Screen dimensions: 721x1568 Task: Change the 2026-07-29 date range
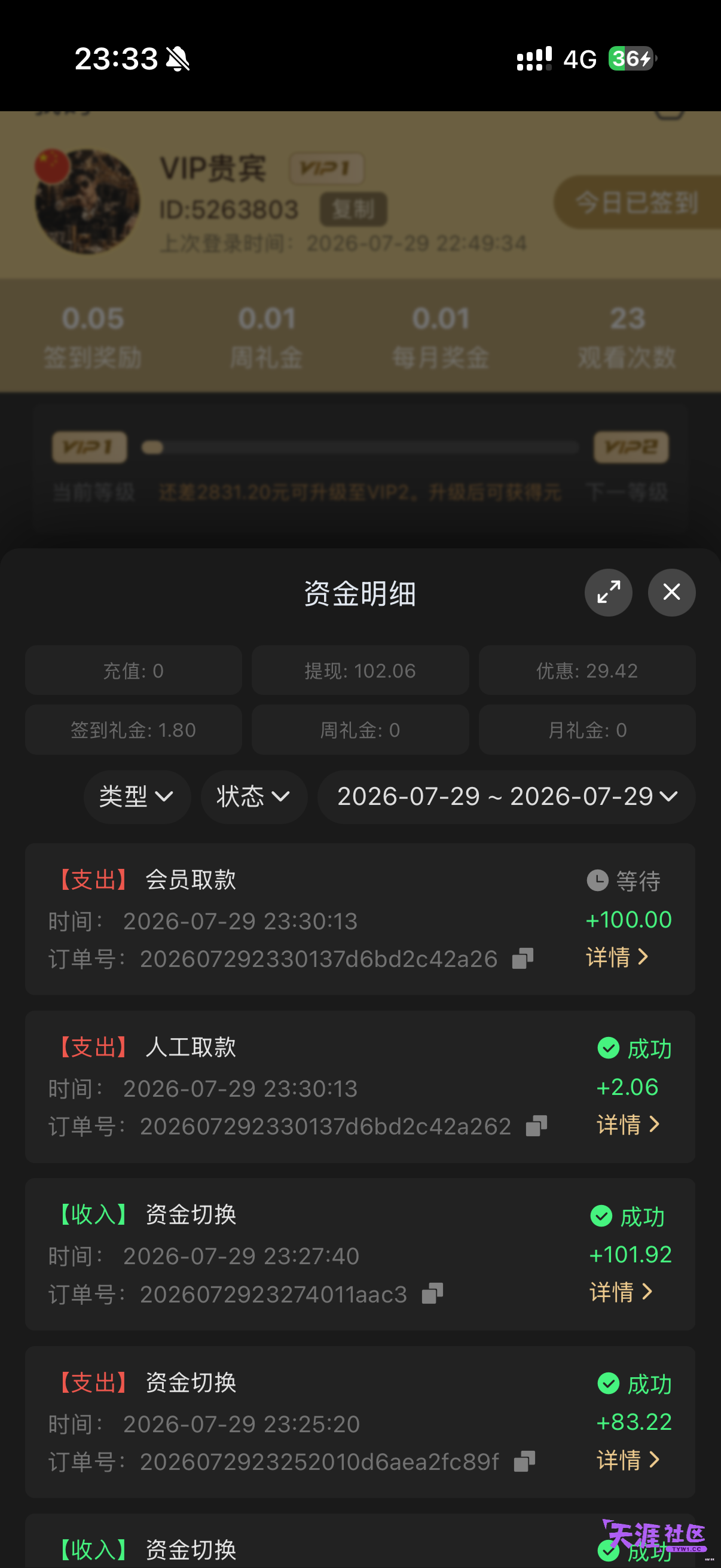(x=506, y=796)
